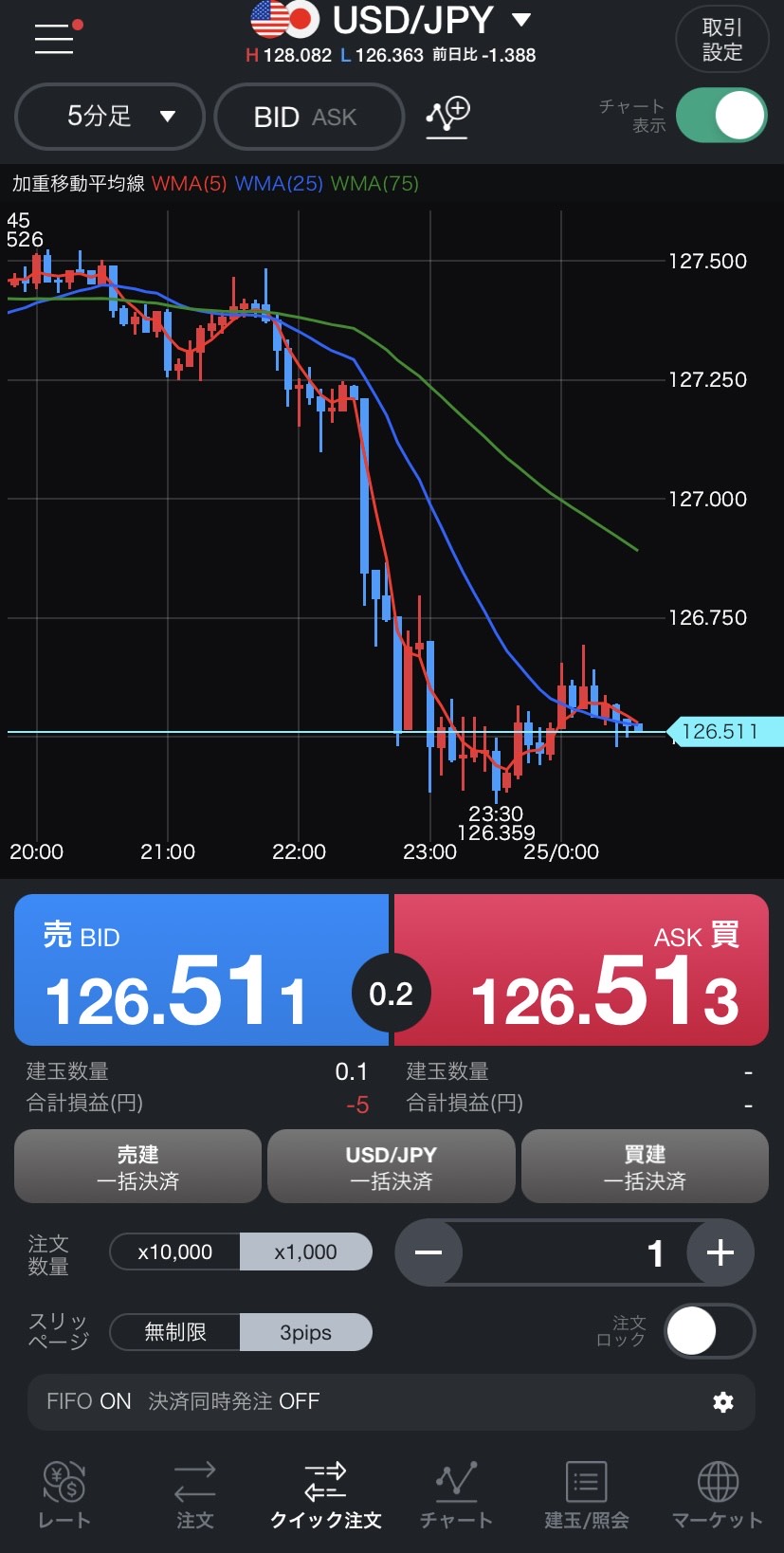The image size is (784, 1553).
Task: Increase order quantity with the plus stepper
Action: [x=719, y=1252]
